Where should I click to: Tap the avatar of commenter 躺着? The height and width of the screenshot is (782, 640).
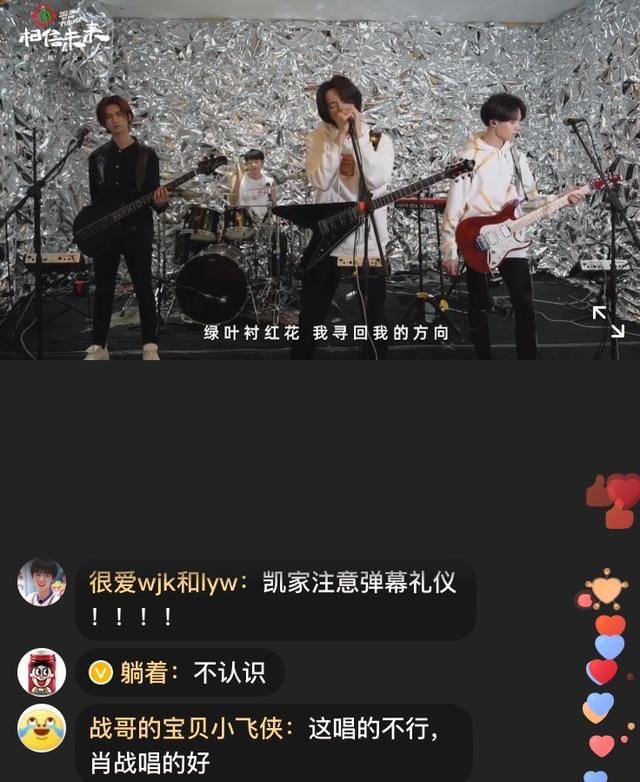[x=42, y=672]
